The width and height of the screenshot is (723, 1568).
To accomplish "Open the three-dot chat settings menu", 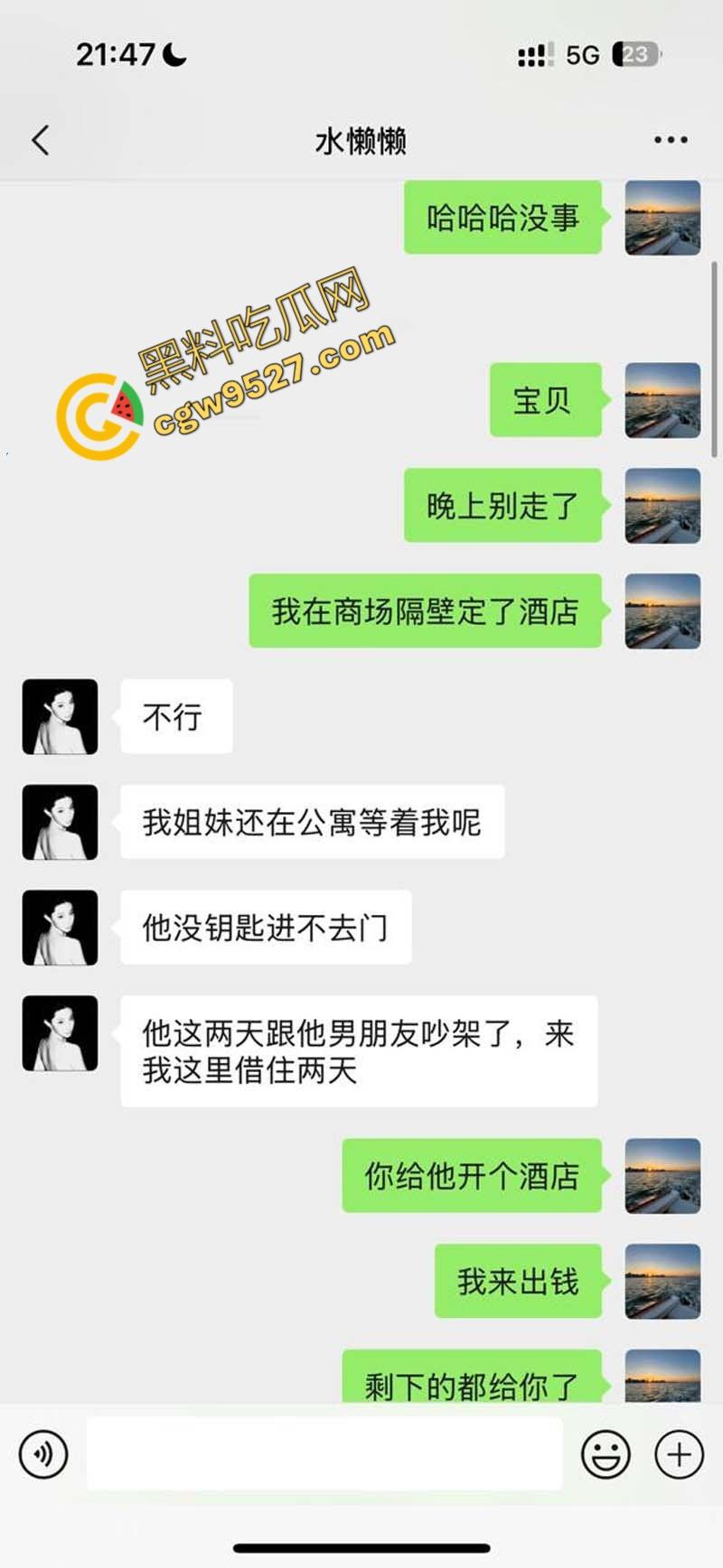I will pos(671,140).
